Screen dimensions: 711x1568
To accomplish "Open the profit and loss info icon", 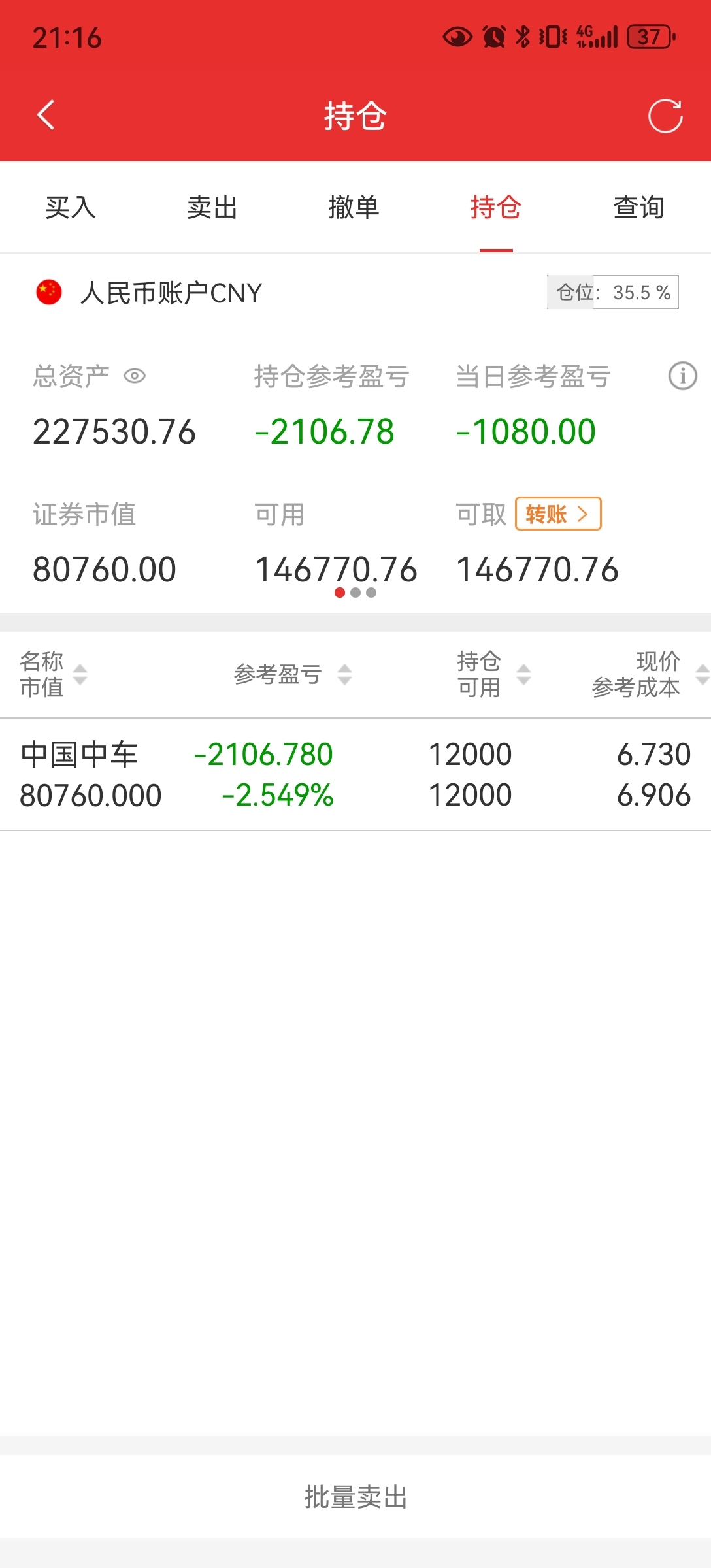I will coord(682,376).
